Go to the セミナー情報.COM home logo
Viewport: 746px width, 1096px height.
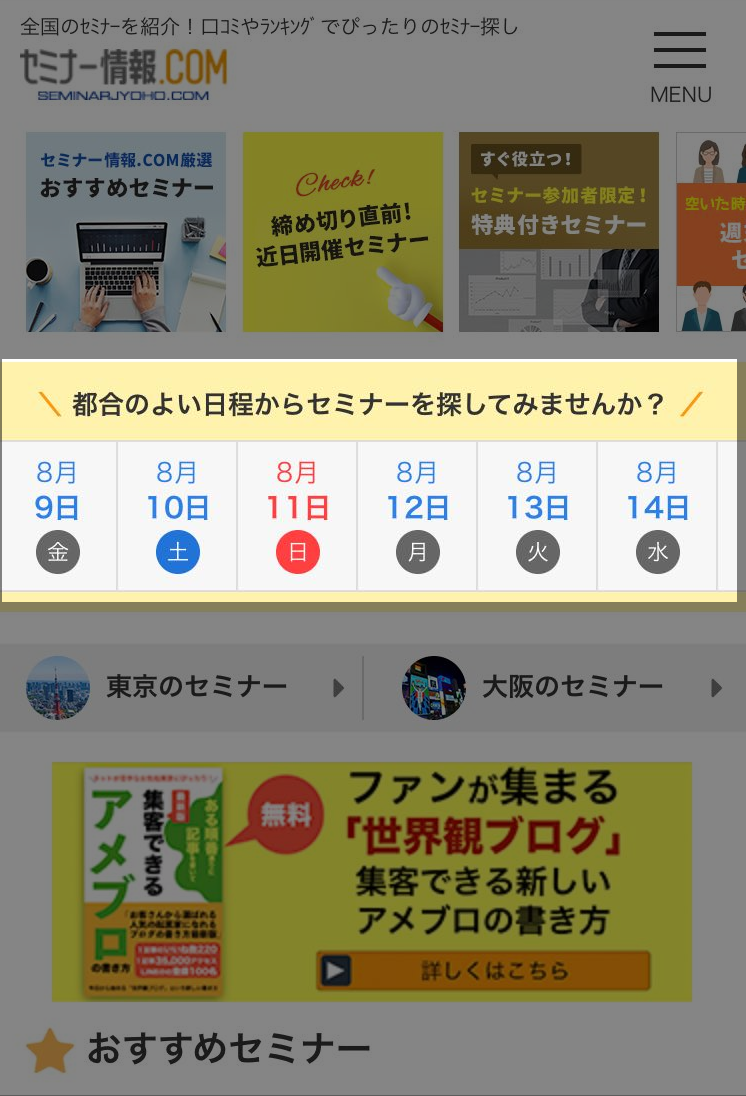point(123,74)
